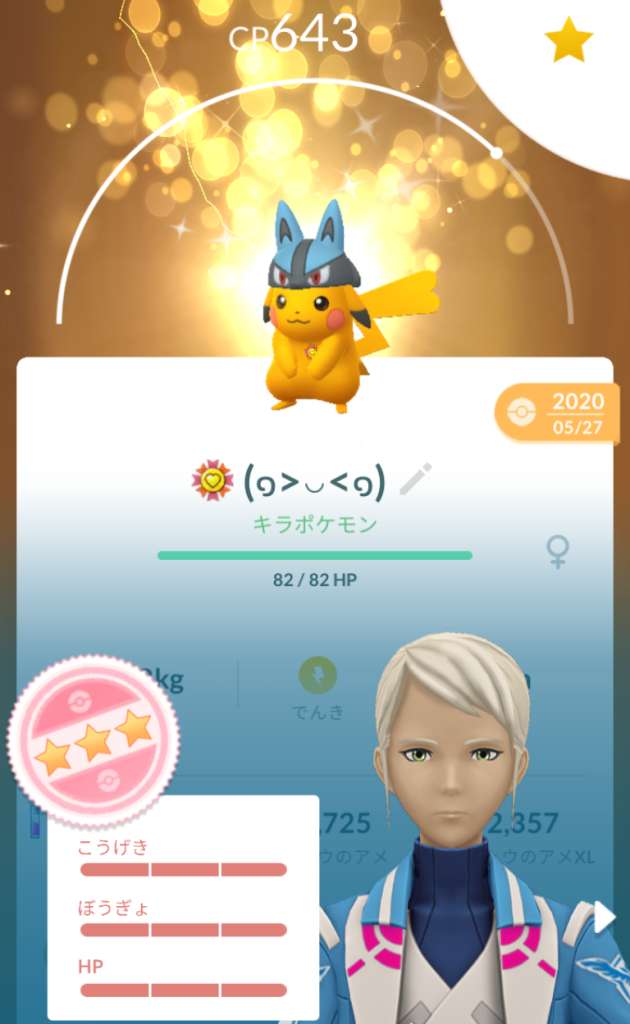Viewport: 630px width, 1024px height.
Task: Advance the appraisal with the white arrow
Action: coord(604,917)
